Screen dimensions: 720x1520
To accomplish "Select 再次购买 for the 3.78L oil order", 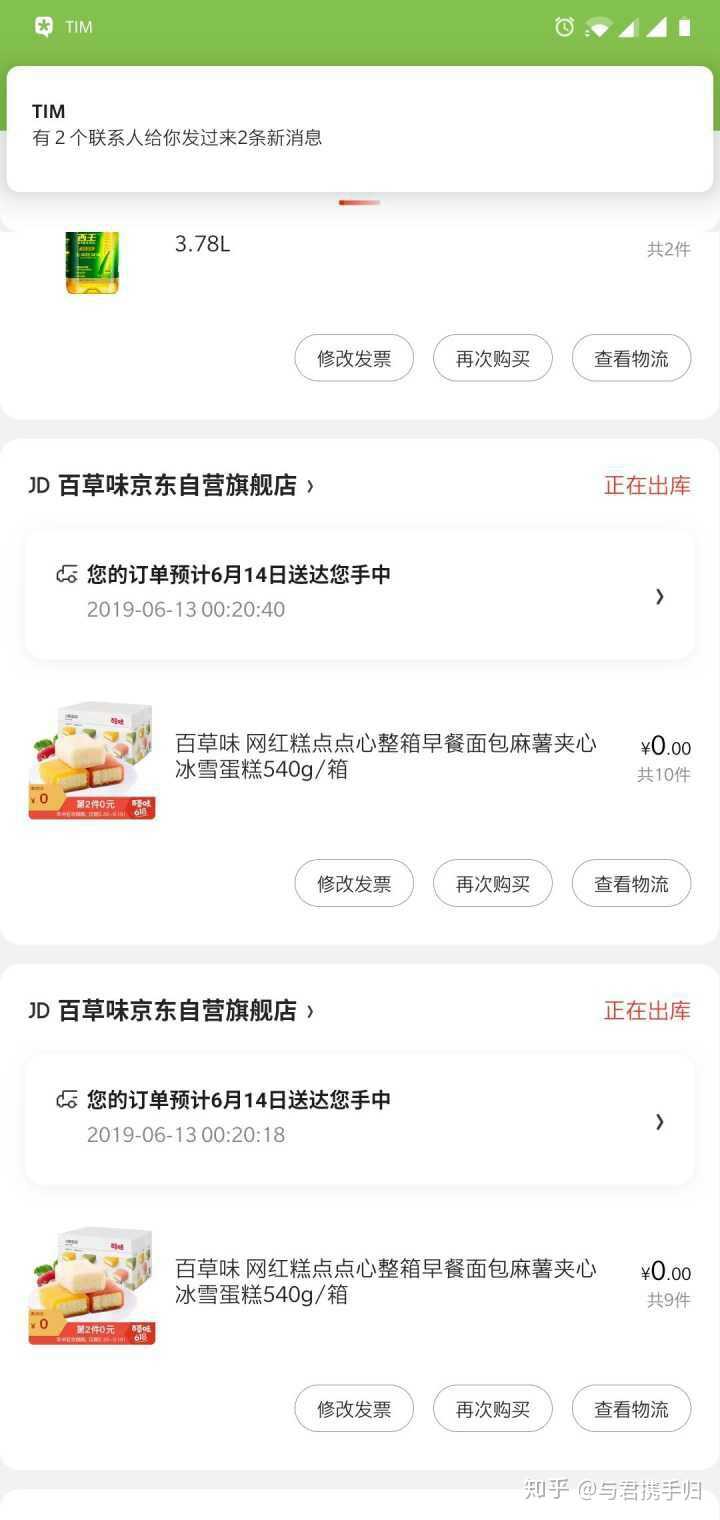I will pyautogui.click(x=493, y=358).
